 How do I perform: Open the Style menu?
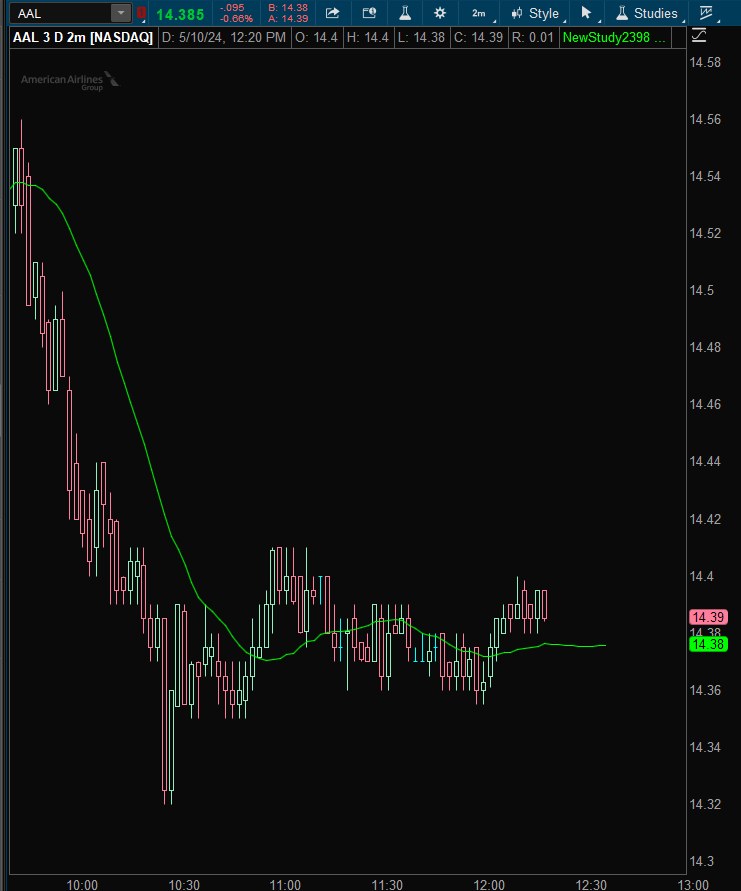[x=535, y=13]
